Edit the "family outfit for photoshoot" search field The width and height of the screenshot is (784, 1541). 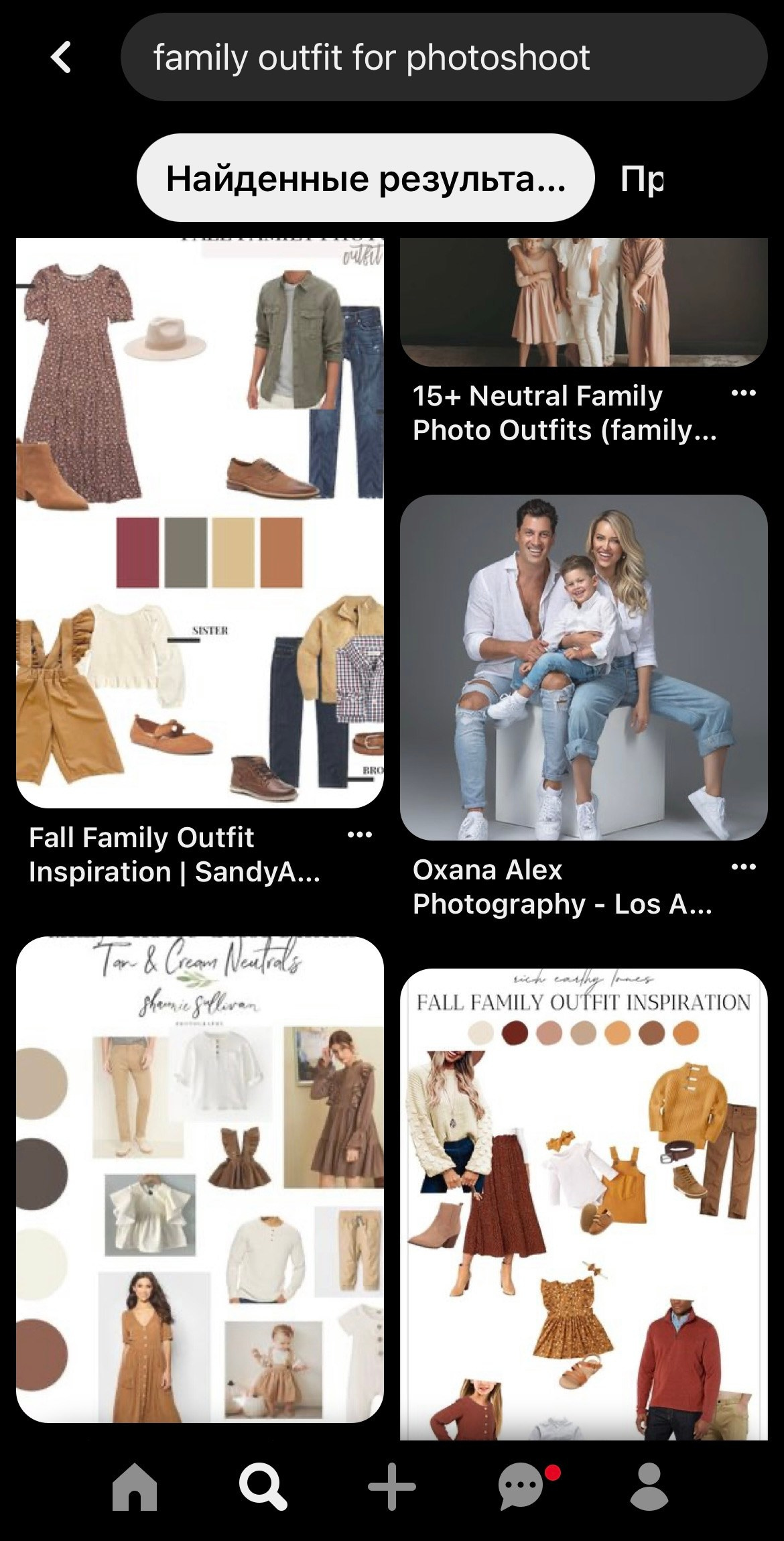pyautogui.click(x=442, y=58)
